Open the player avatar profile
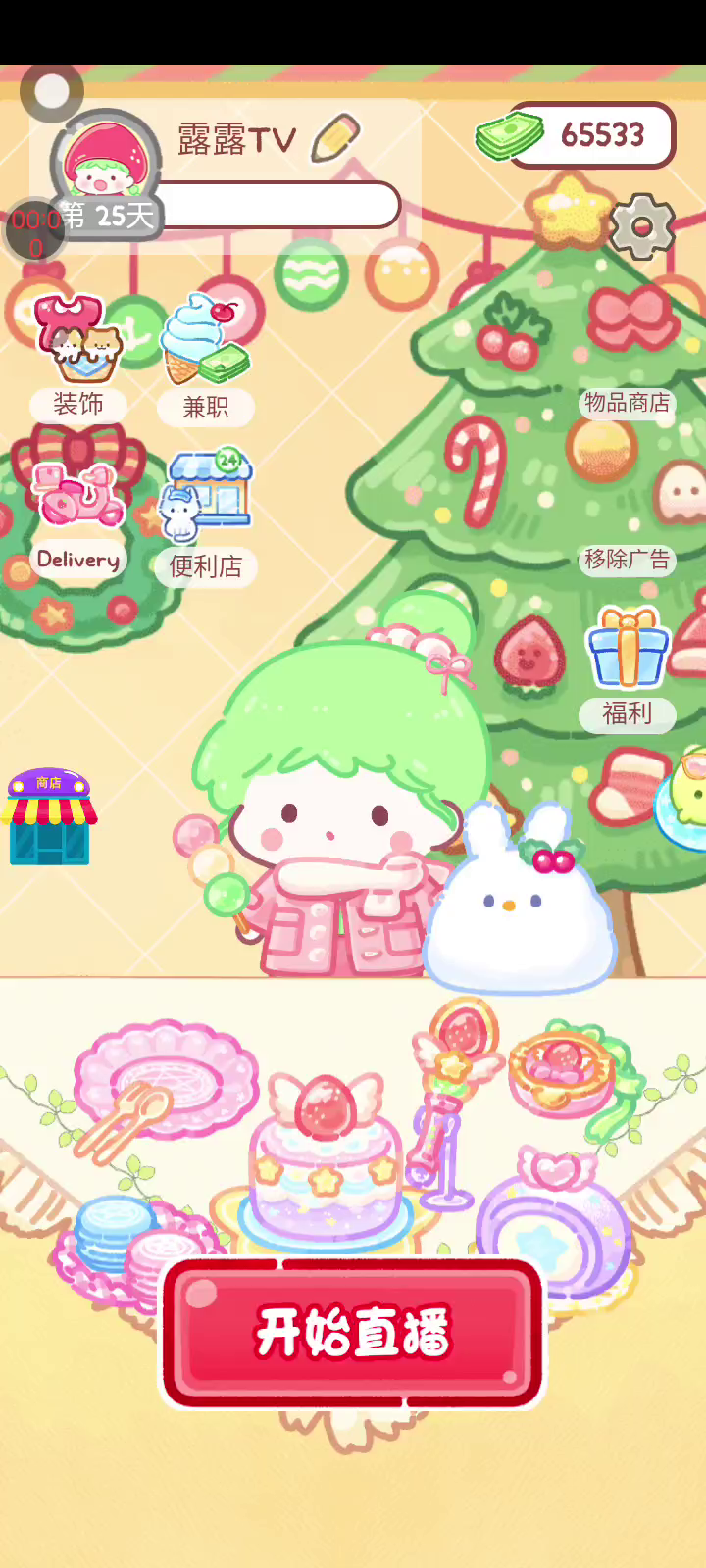Screen dimensions: 706x1568 click(105, 159)
